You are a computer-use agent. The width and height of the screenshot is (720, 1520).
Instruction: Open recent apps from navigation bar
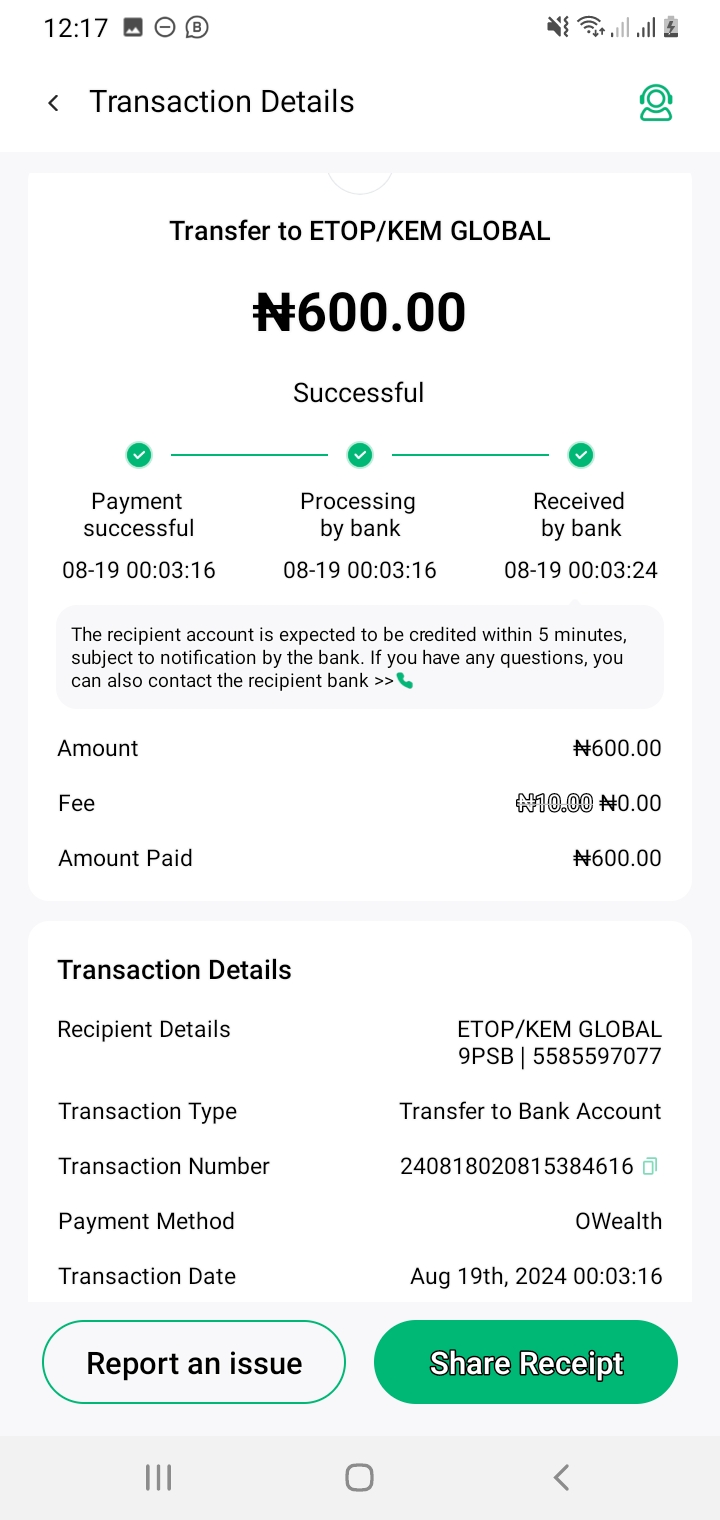(159, 1477)
